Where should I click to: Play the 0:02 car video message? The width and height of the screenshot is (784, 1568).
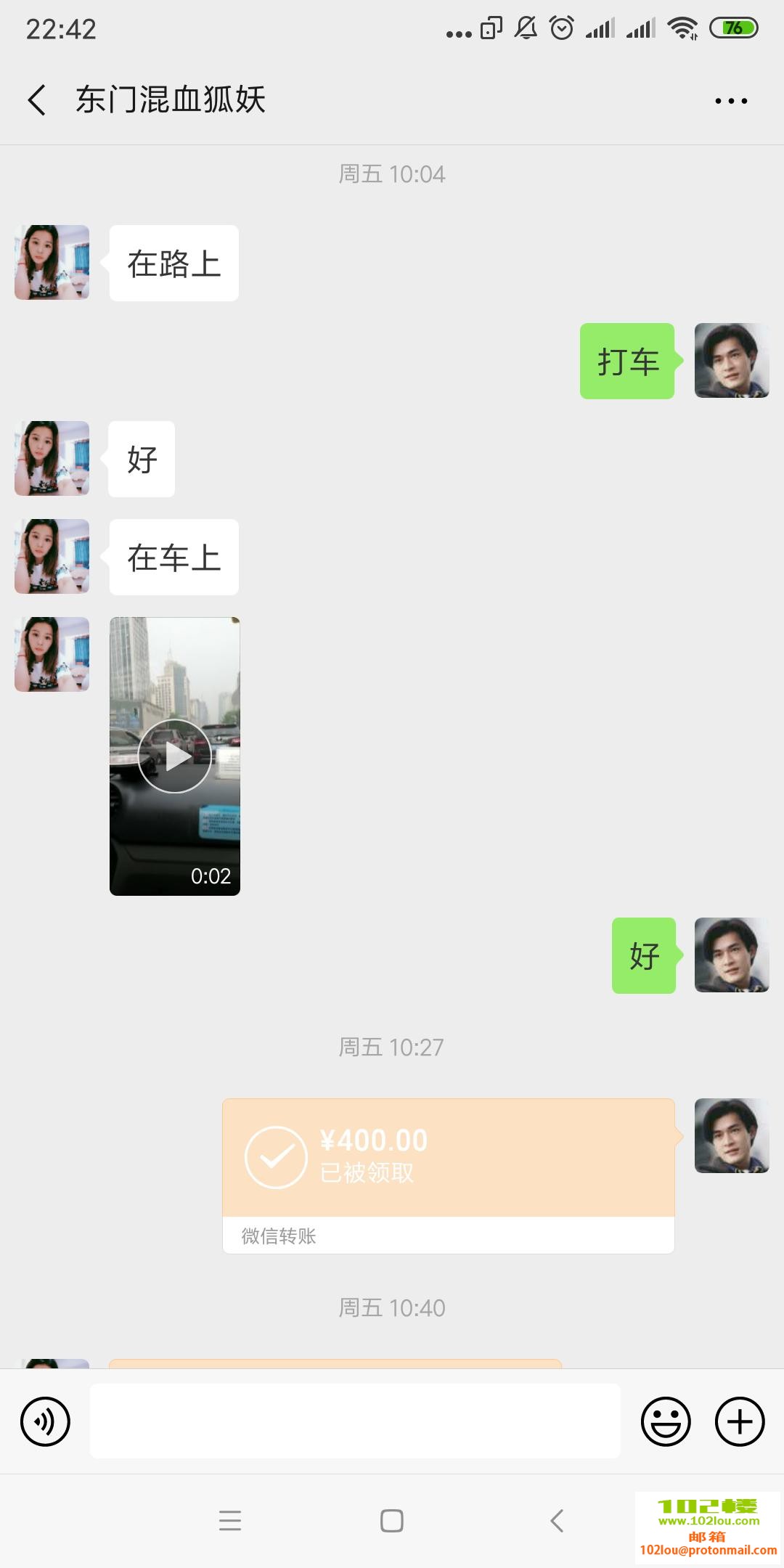[174, 756]
